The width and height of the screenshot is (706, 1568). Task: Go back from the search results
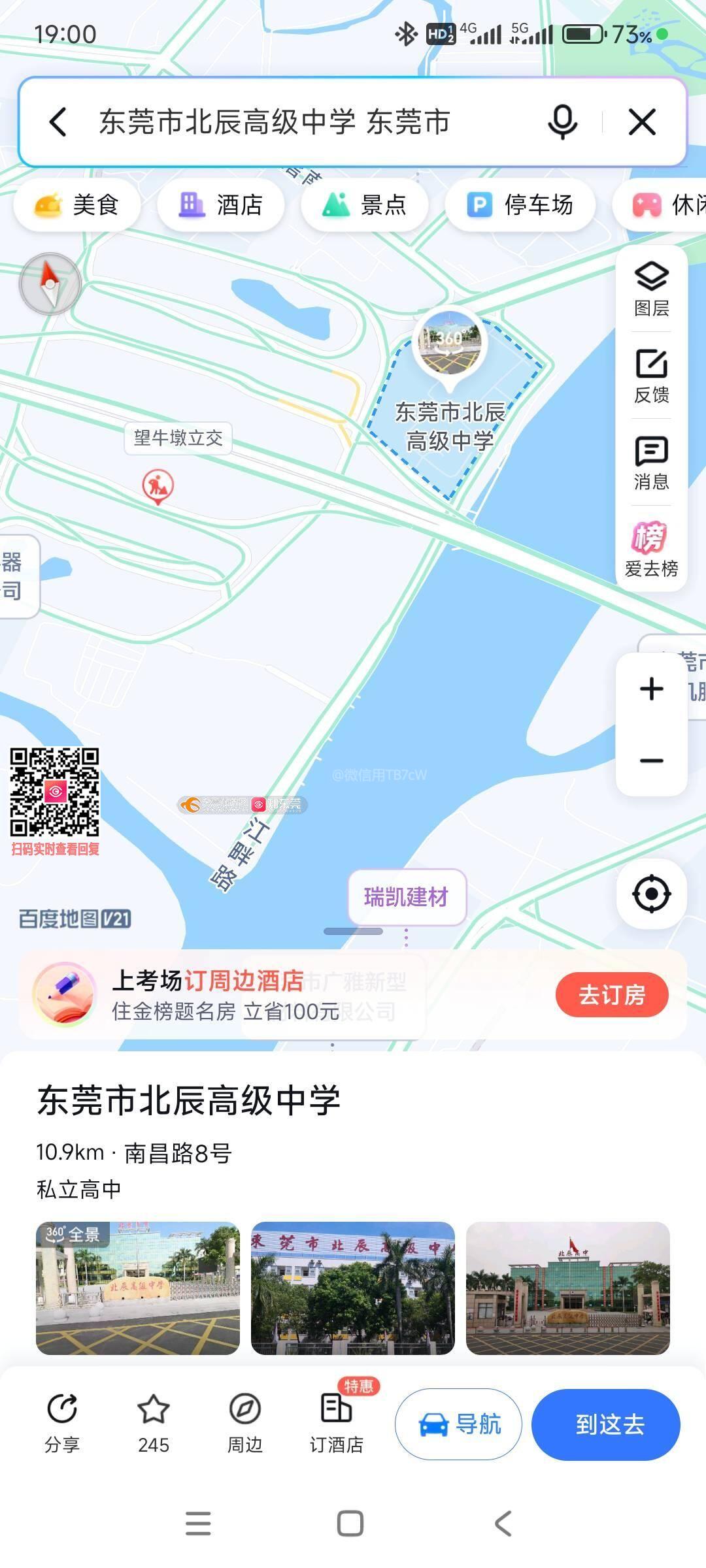pyautogui.click(x=58, y=122)
